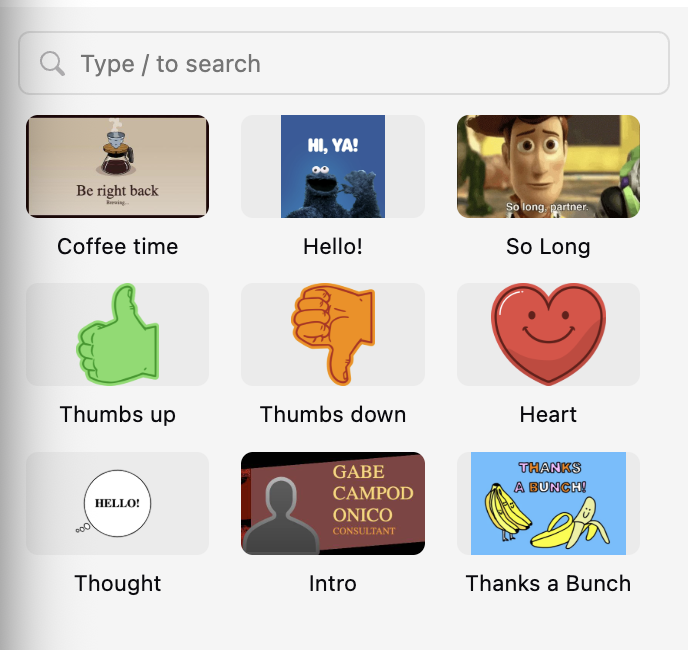688x650 pixels.
Task: Send the Thumbs up reaction
Action: pyautogui.click(x=117, y=335)
